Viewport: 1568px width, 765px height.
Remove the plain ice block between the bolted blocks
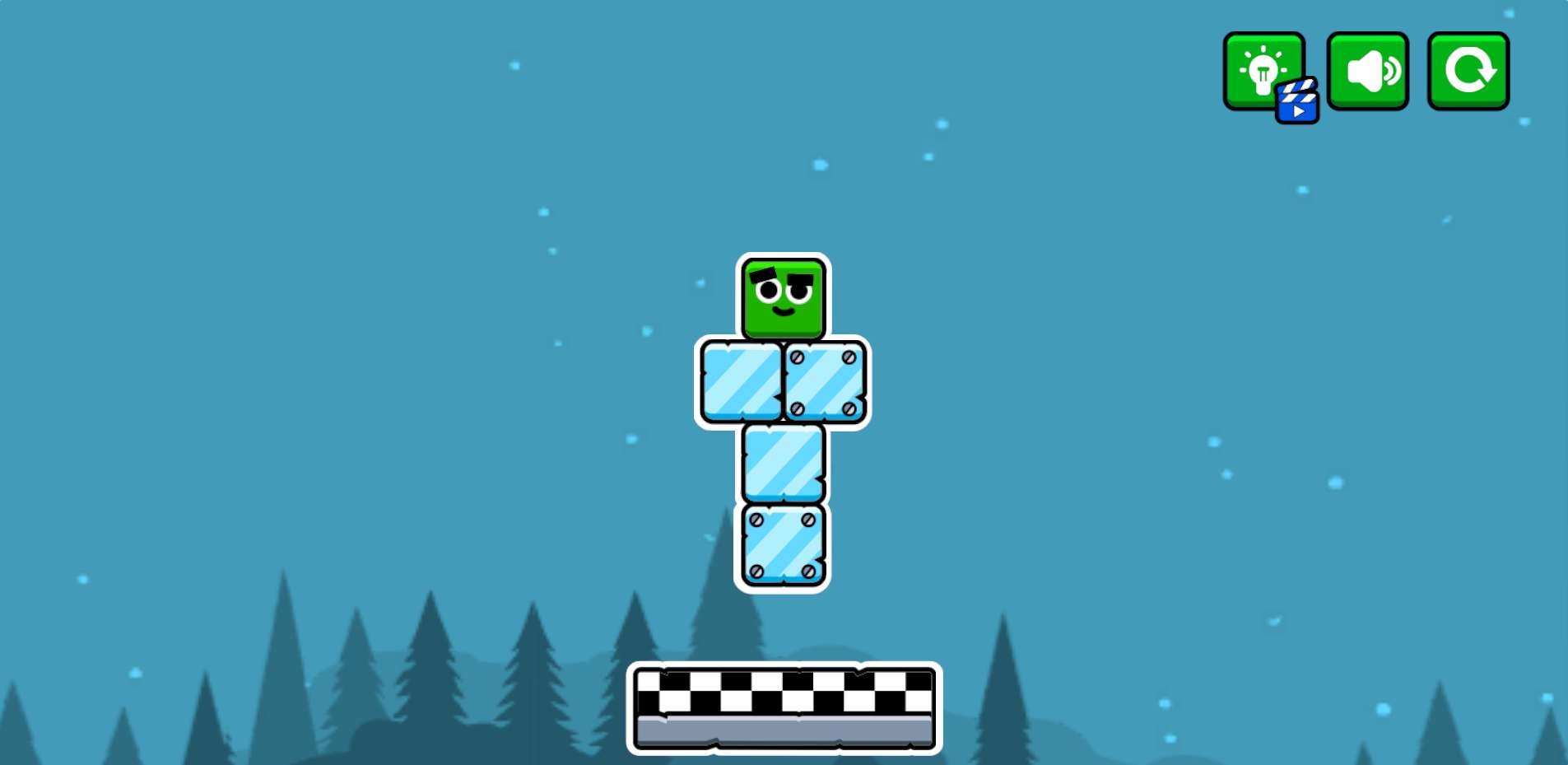pyautogui.click(x=783, y=463)
